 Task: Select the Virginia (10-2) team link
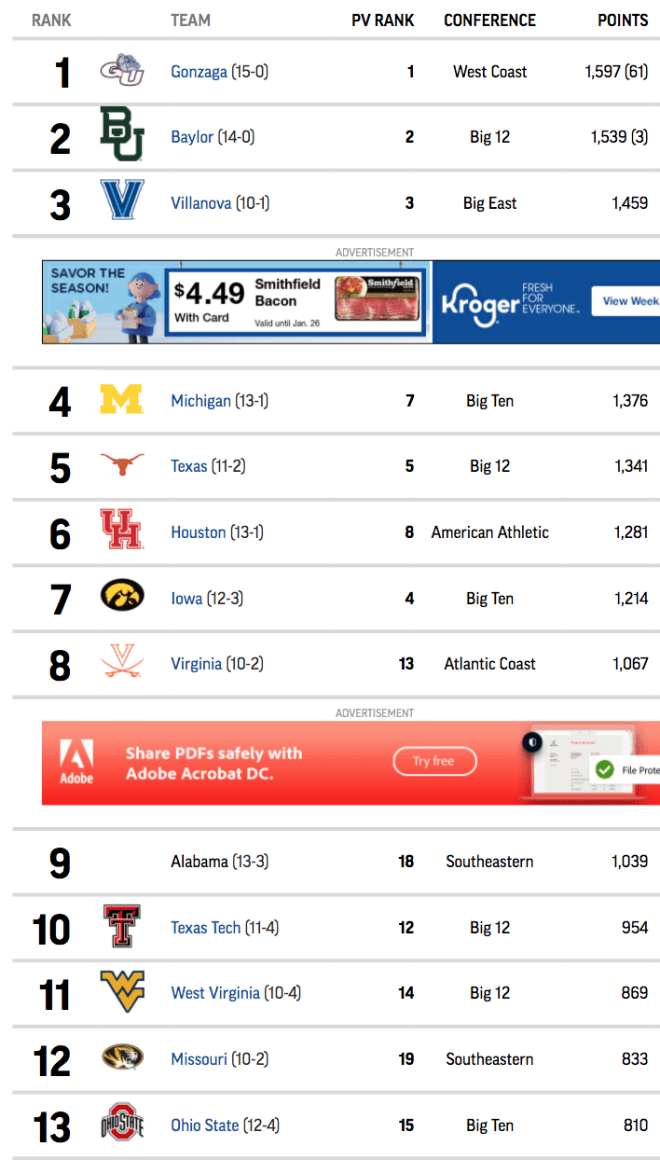[x=196, y=664]
